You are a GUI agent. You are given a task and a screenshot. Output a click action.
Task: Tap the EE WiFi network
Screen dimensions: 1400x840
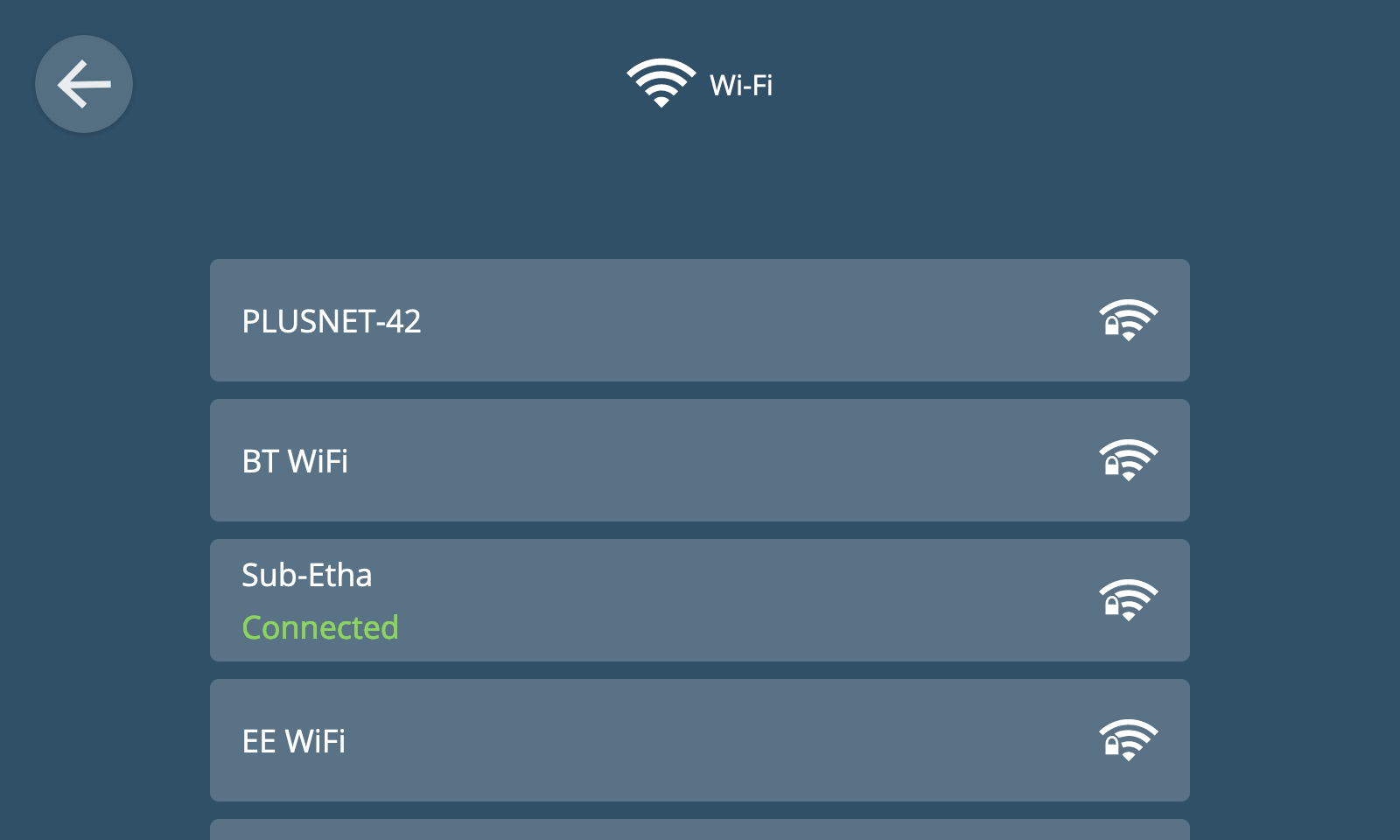coord(700,740)
